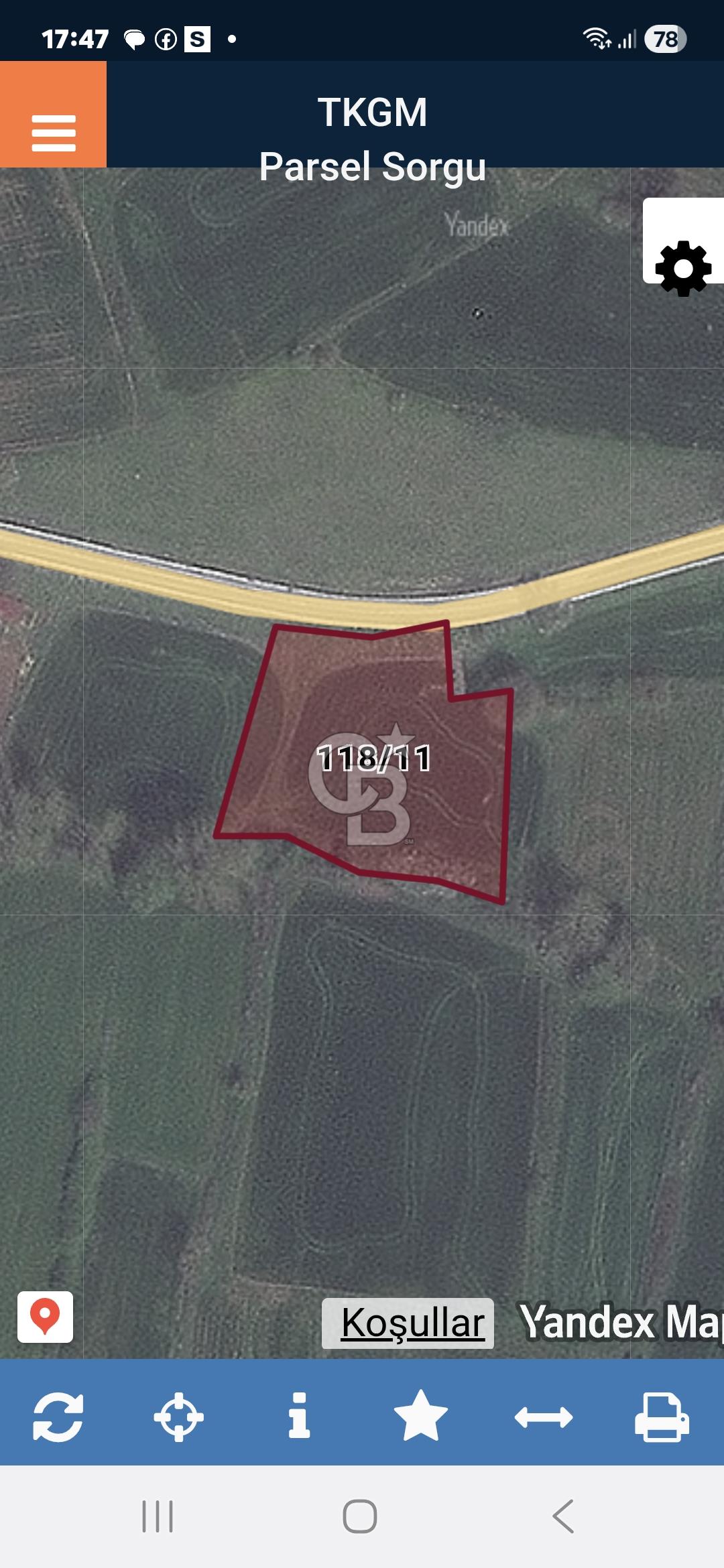Show parcel info with the i icon

(x=299, y=1415)
